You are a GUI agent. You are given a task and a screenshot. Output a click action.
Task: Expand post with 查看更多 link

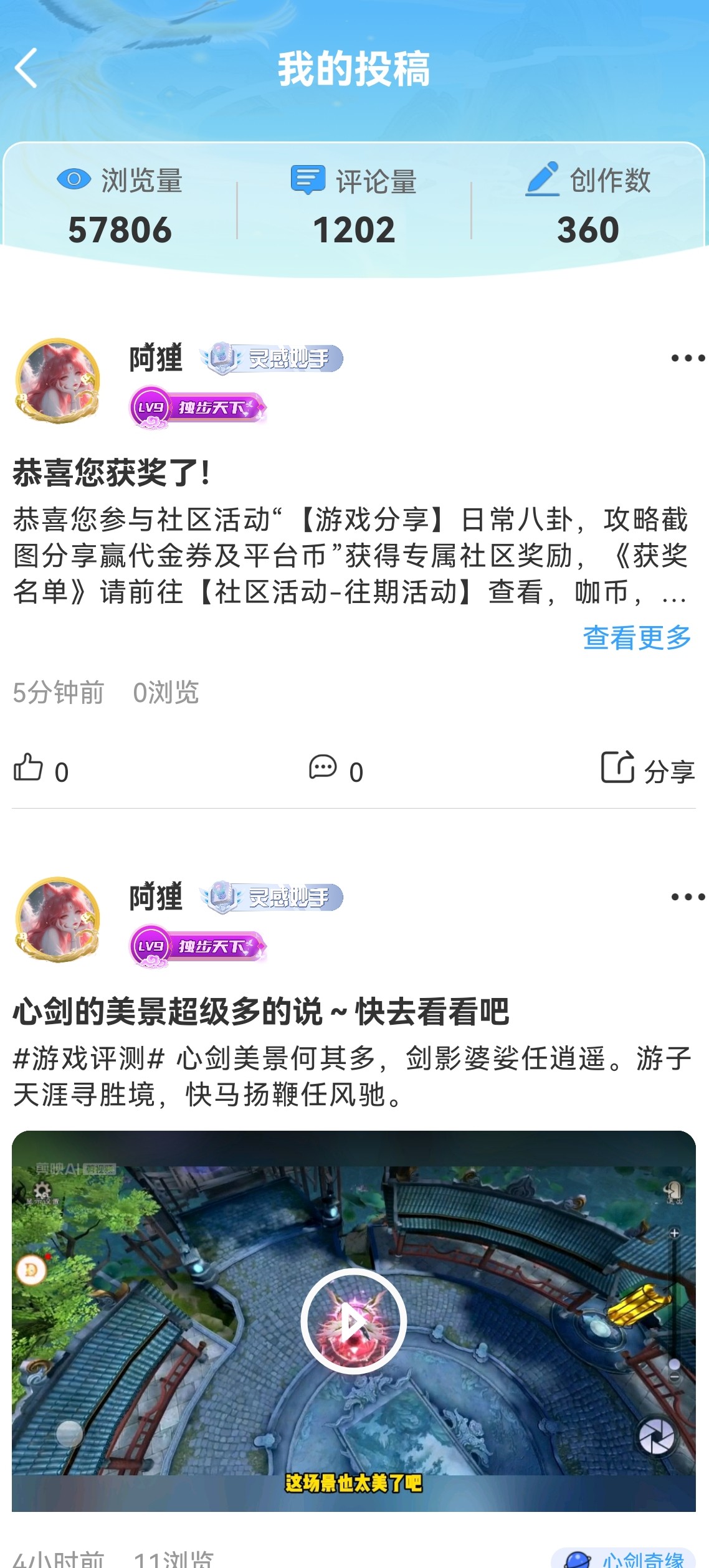637,637
